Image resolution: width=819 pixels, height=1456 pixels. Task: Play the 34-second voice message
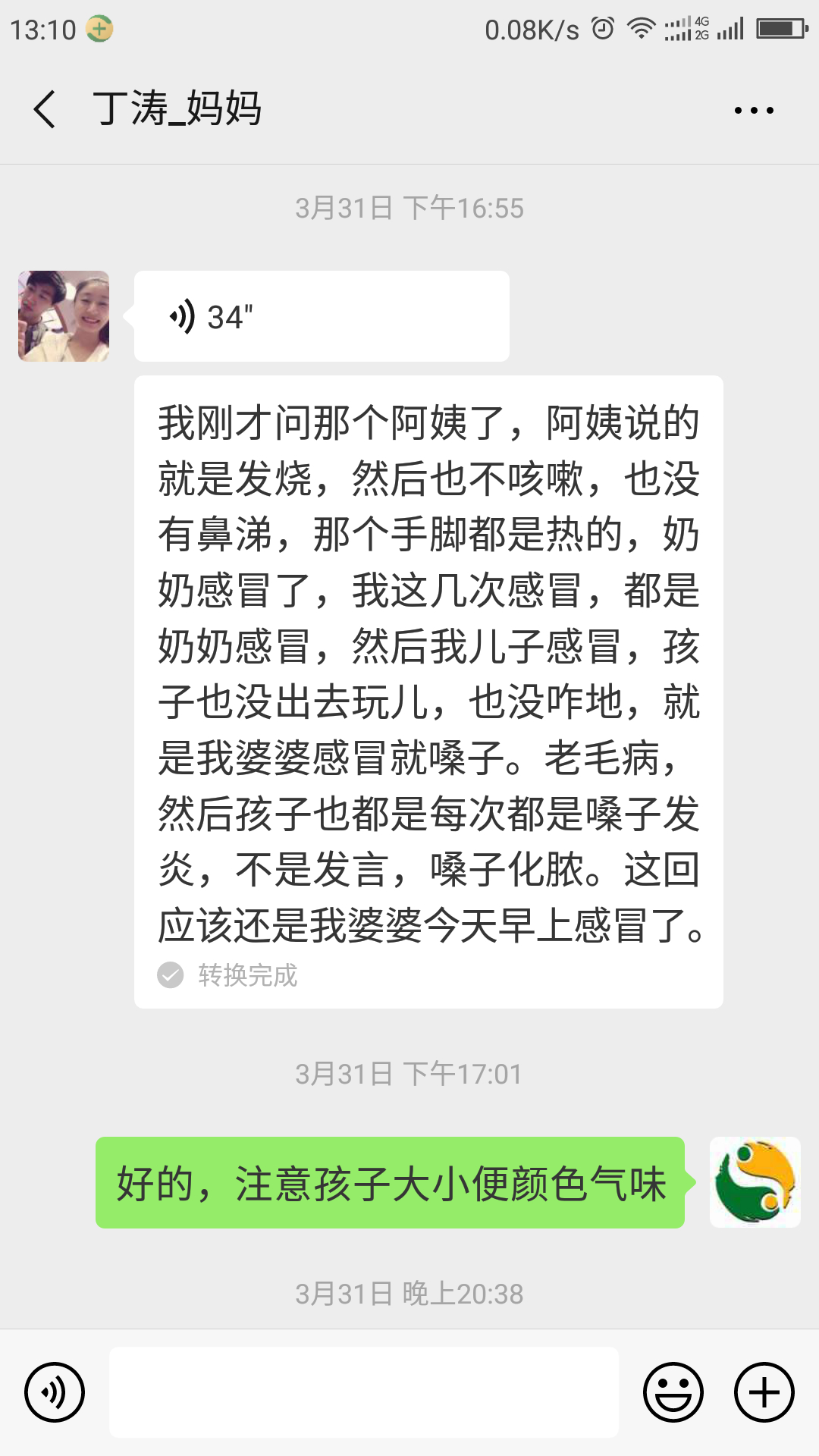tap(321, 316)
